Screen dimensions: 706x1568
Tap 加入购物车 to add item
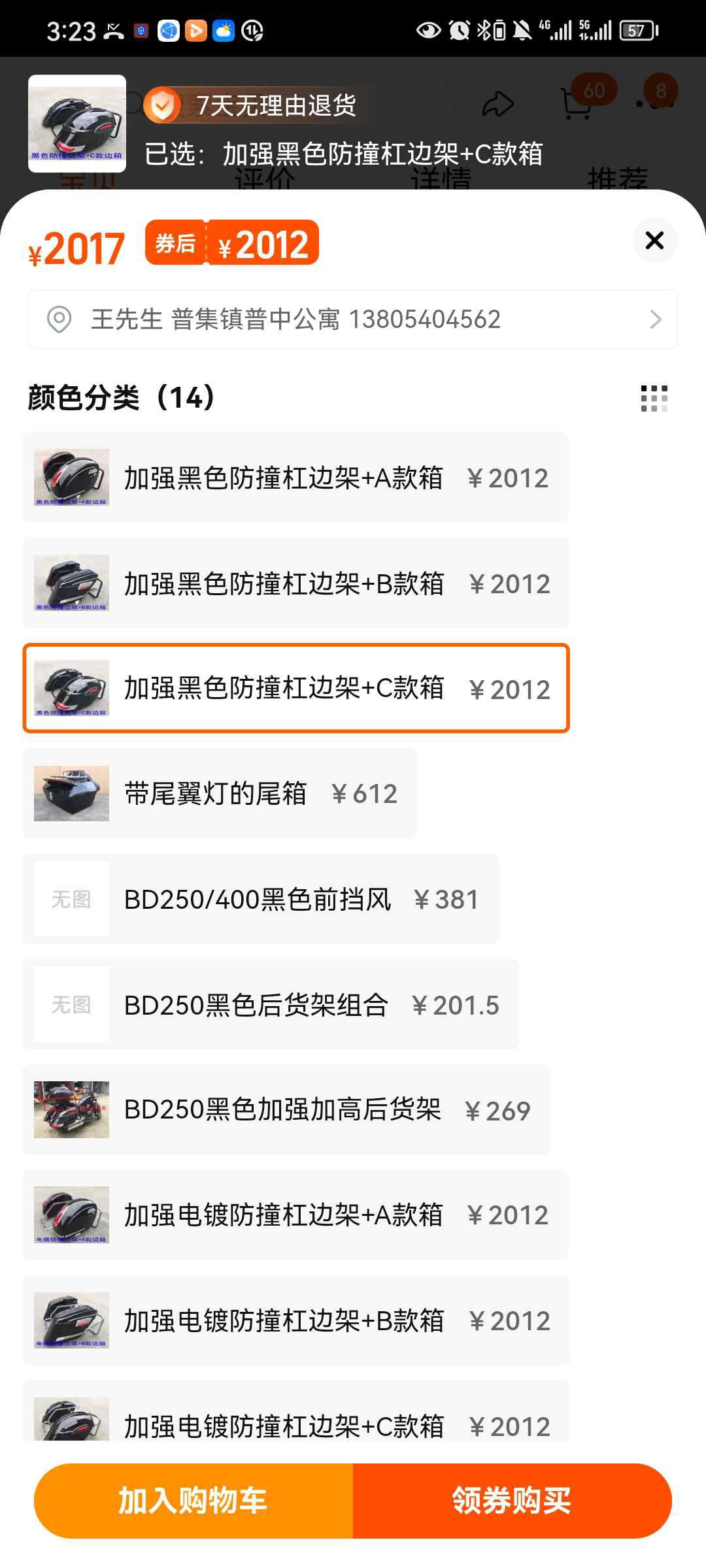[193, 1501]
